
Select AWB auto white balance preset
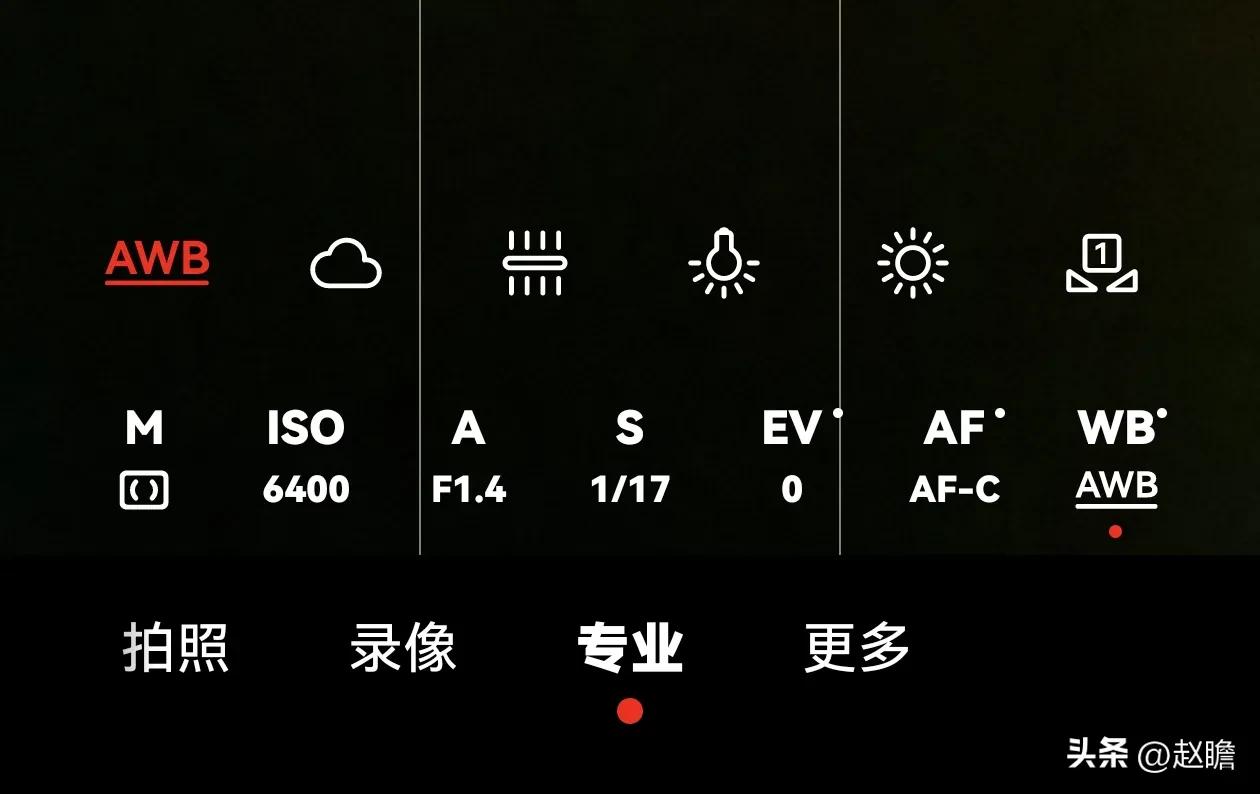point(157,260)
